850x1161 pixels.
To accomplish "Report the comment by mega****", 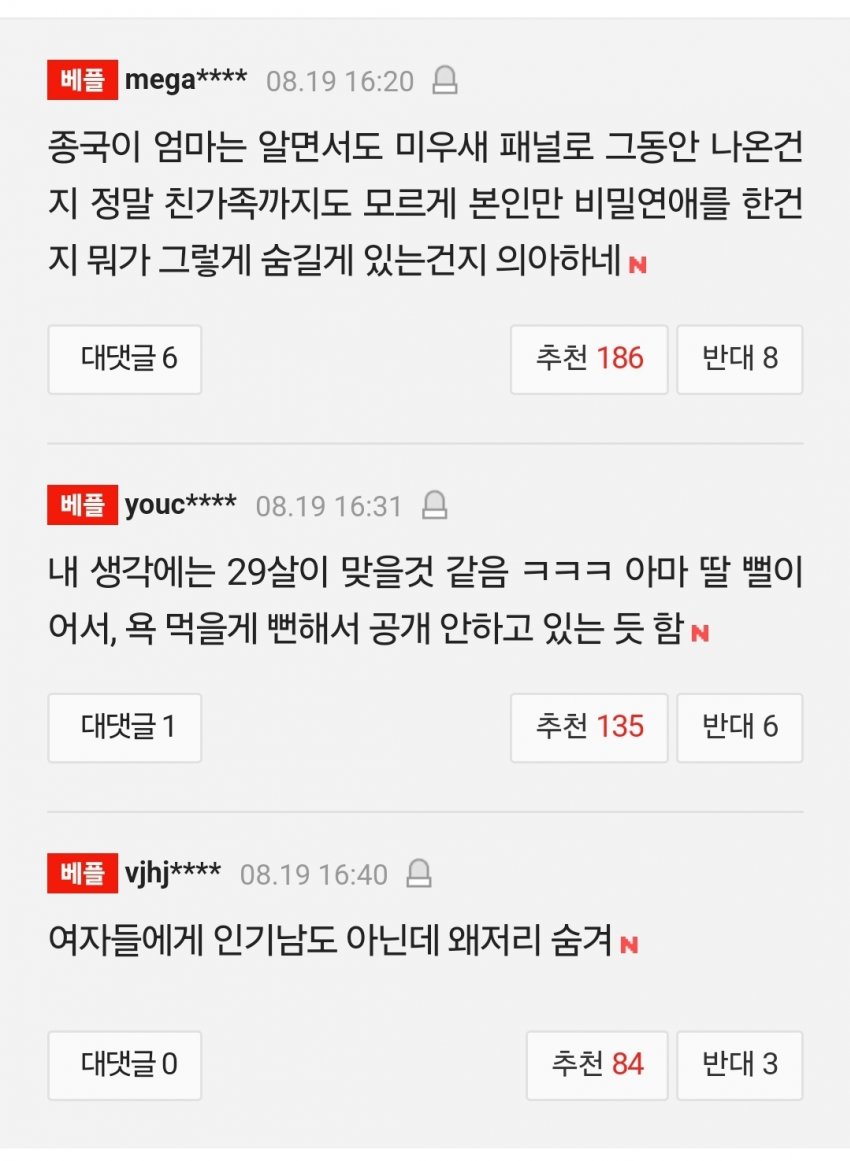I will click(x=444, y=81).
